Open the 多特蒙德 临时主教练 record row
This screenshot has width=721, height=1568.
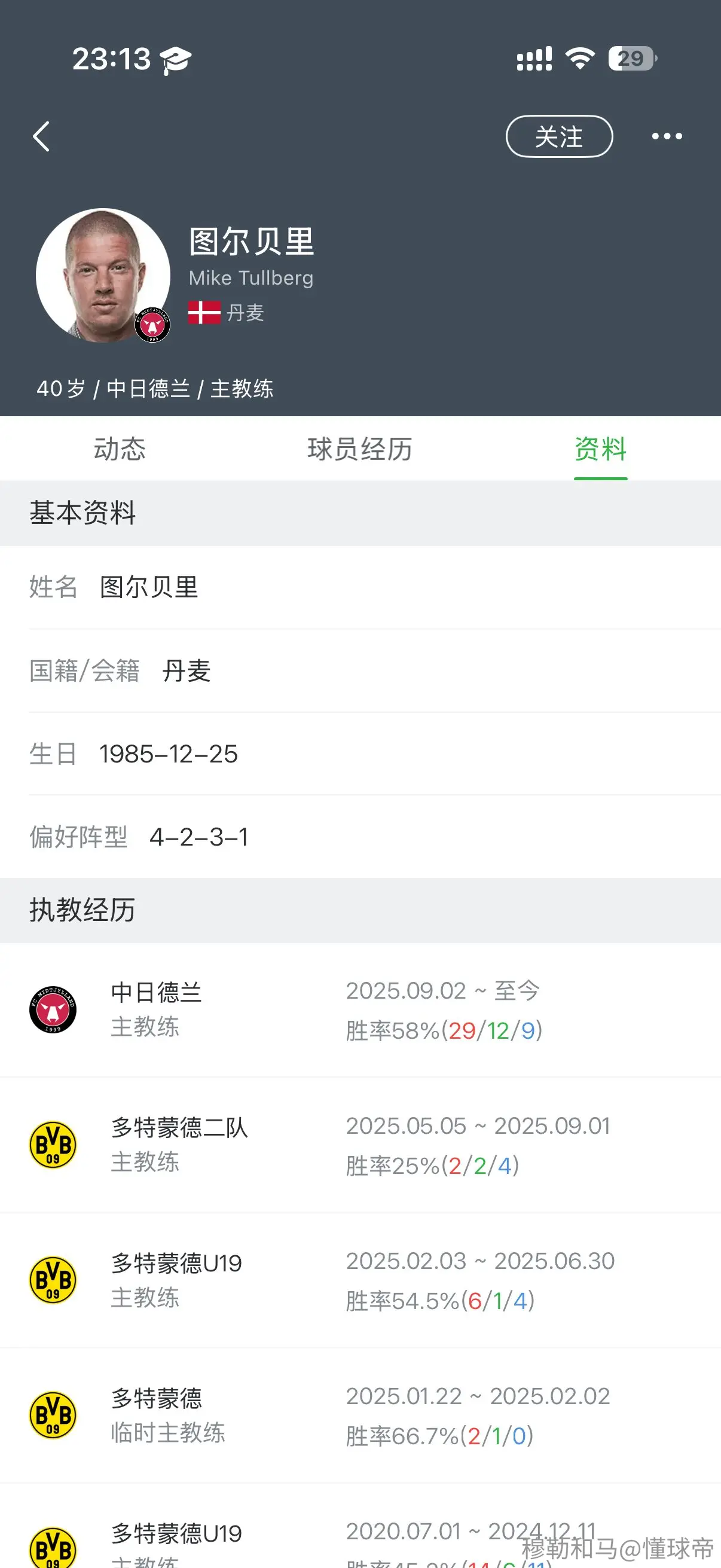[360, 1416]
